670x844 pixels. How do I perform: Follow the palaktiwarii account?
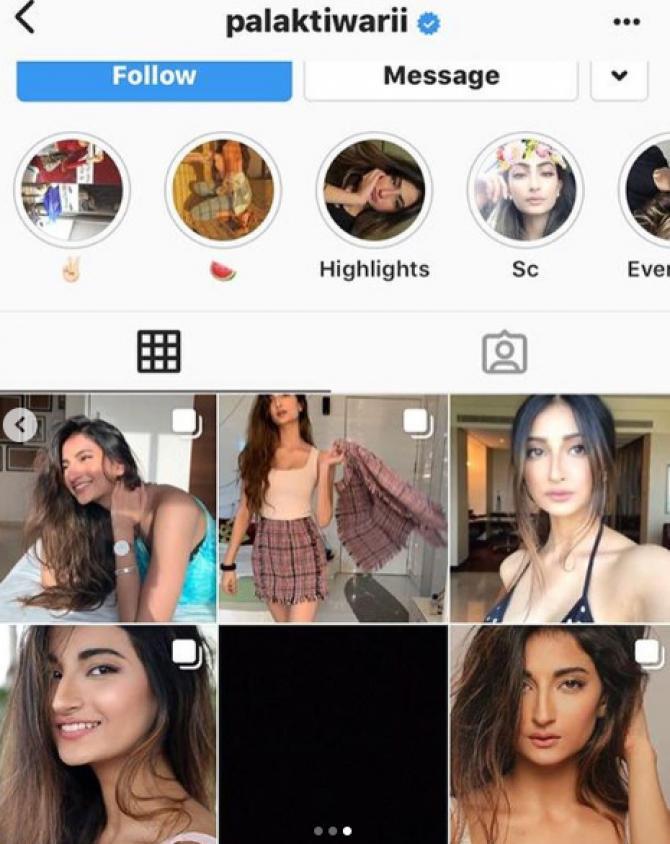point(153,77)
